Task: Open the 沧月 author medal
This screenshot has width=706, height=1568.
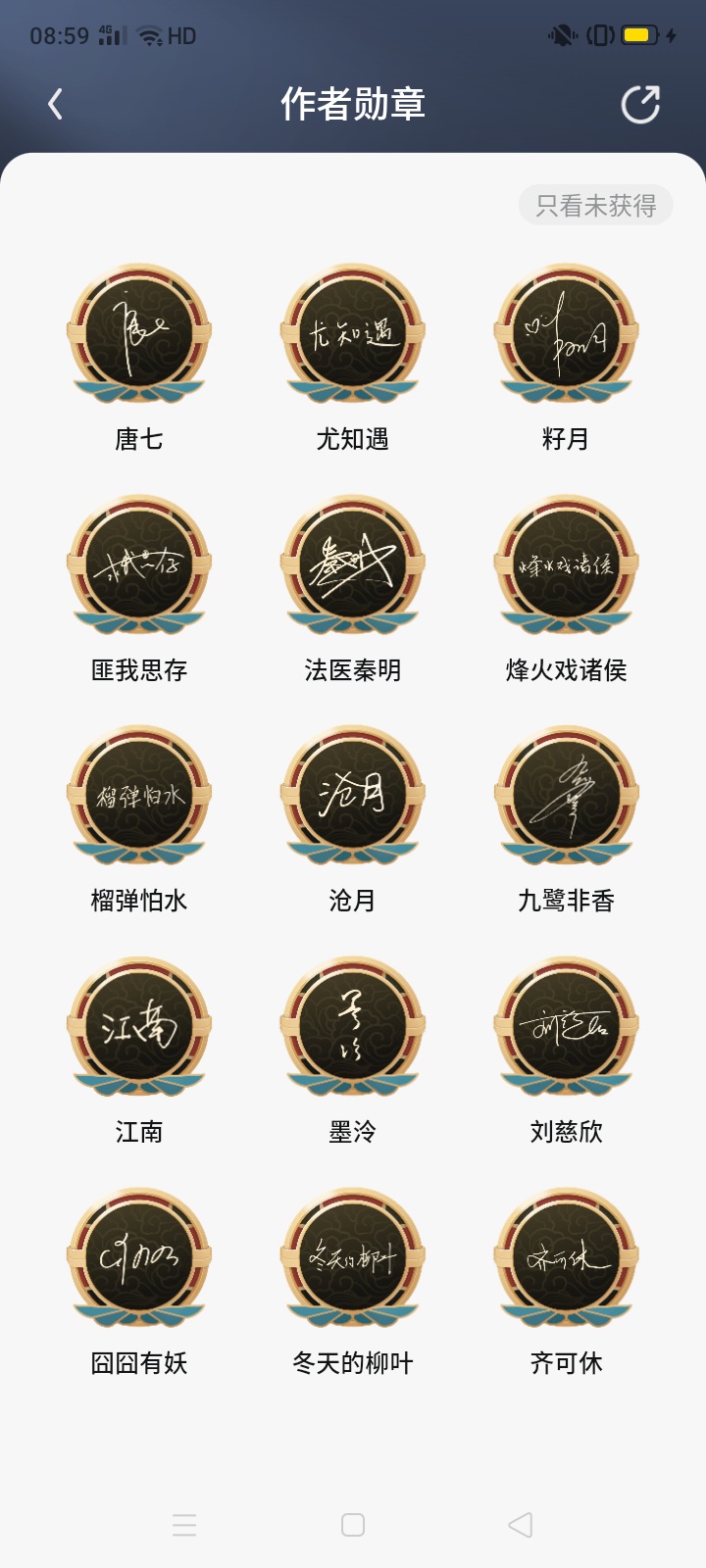Action: click(353, 795)
